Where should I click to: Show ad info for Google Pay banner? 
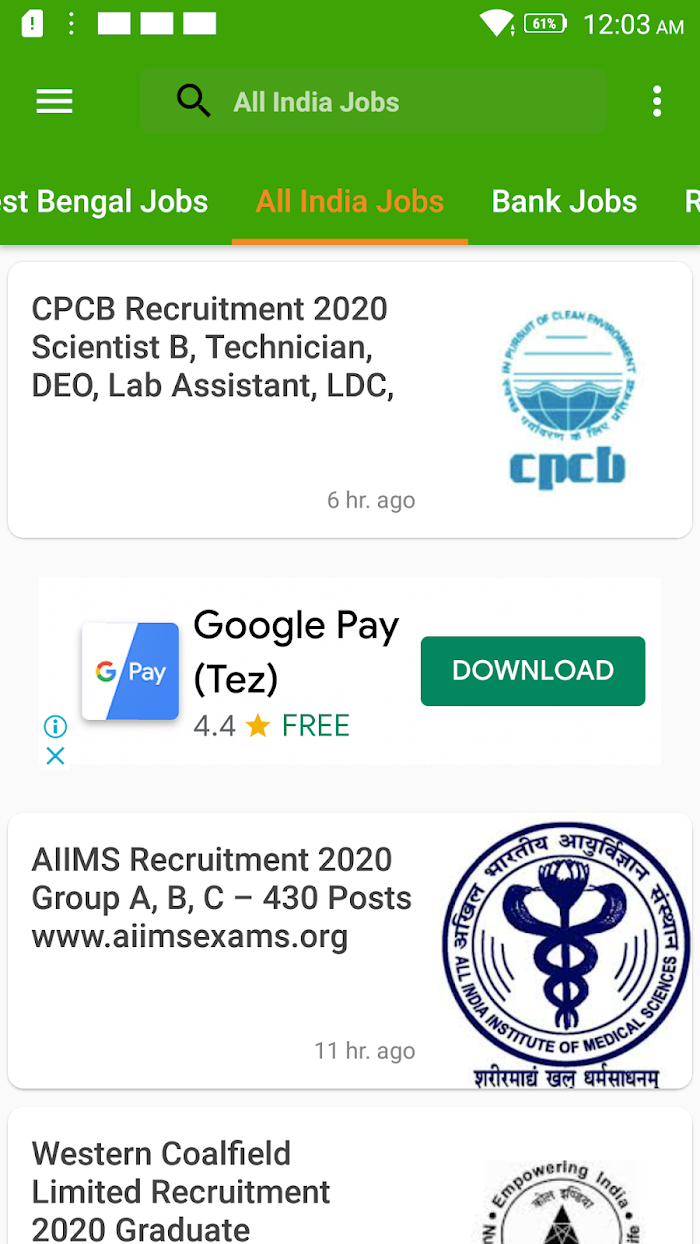pos(56,726)
